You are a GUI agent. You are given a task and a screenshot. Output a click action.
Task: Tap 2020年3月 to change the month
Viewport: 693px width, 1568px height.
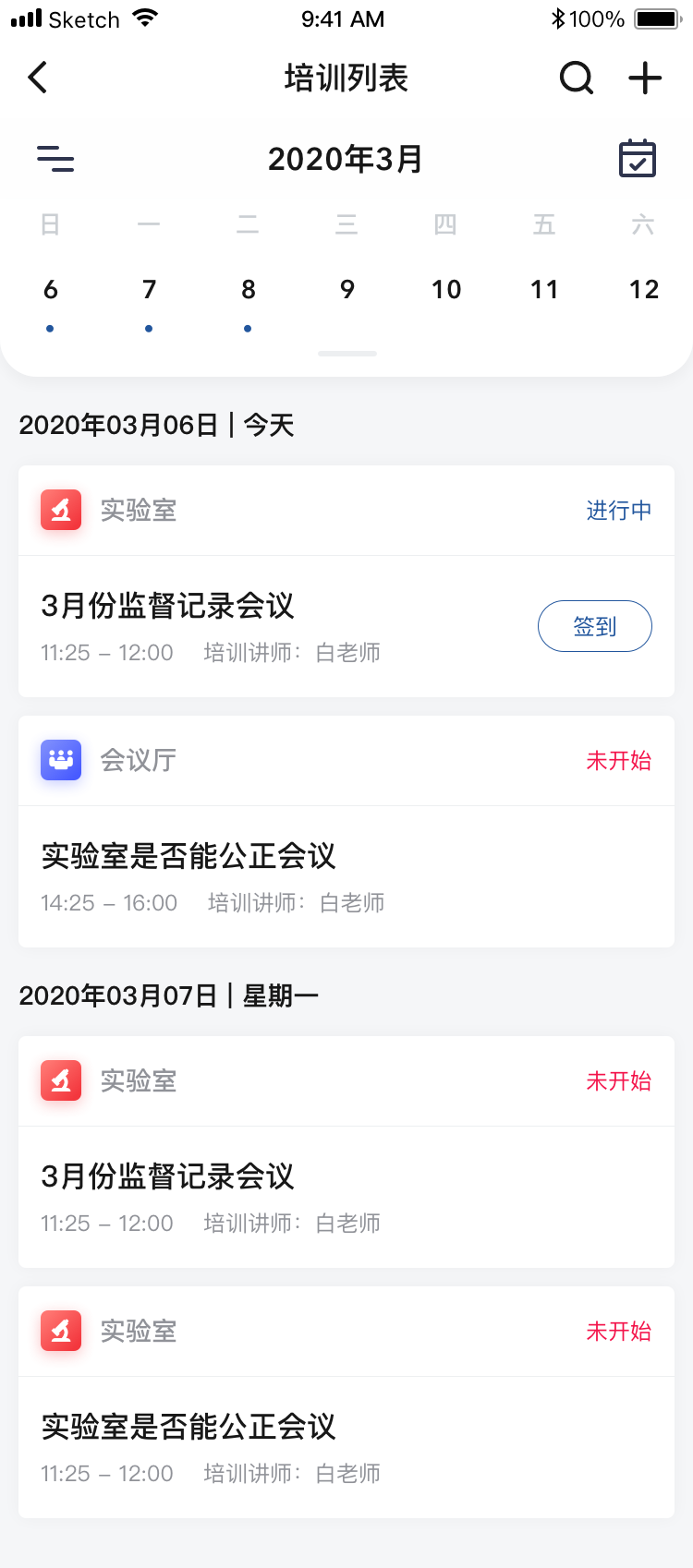346,158
